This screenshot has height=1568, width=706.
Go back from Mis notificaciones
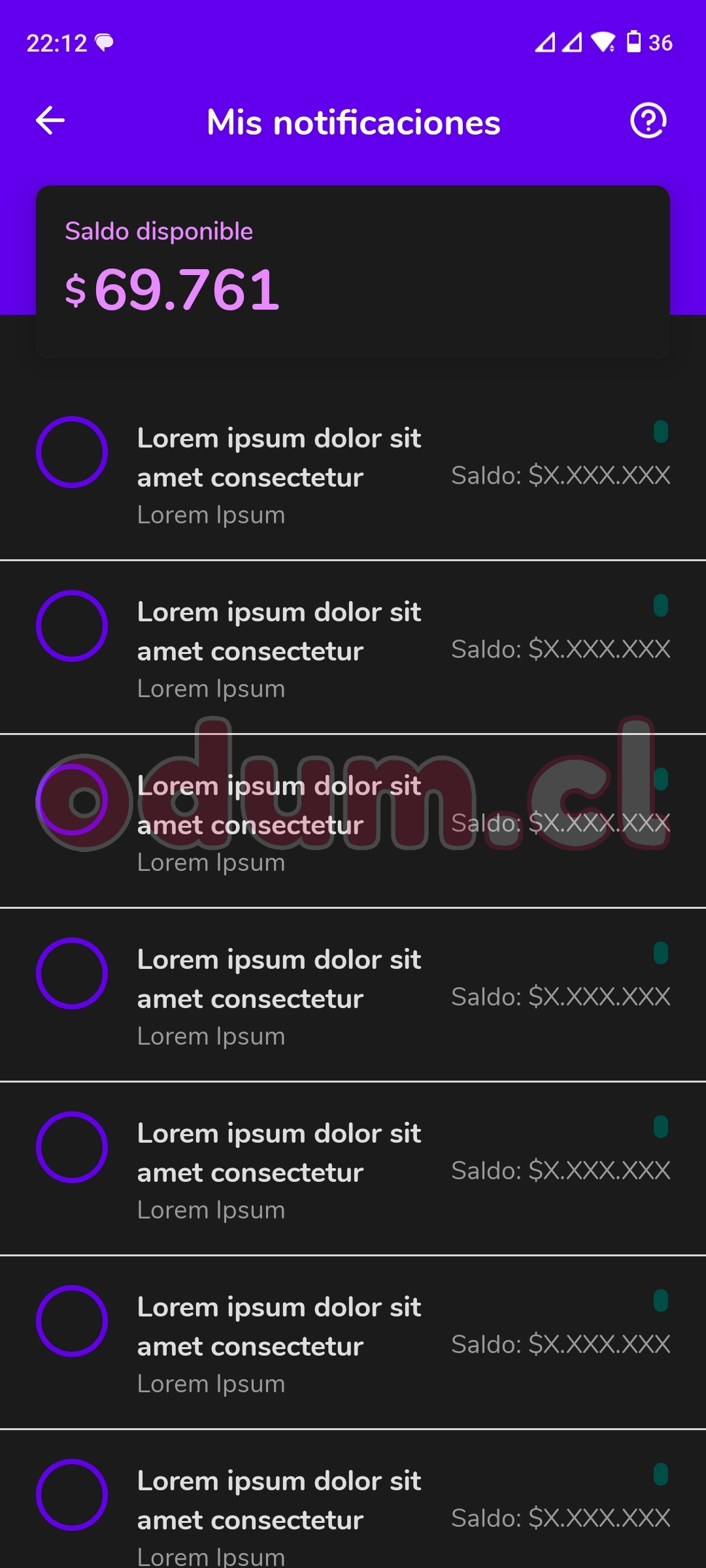tap(50, 121)
